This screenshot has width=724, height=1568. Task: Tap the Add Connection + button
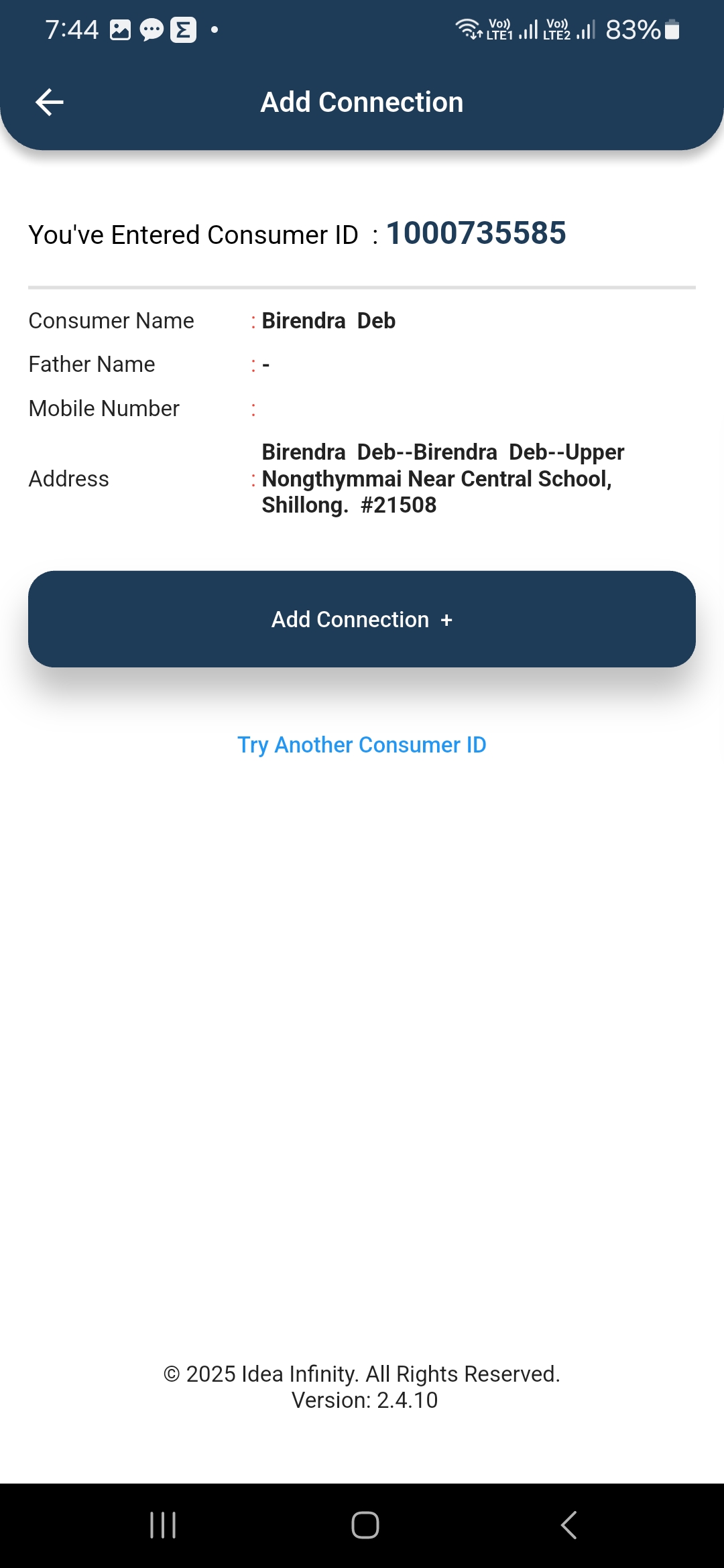click(362, 619)
